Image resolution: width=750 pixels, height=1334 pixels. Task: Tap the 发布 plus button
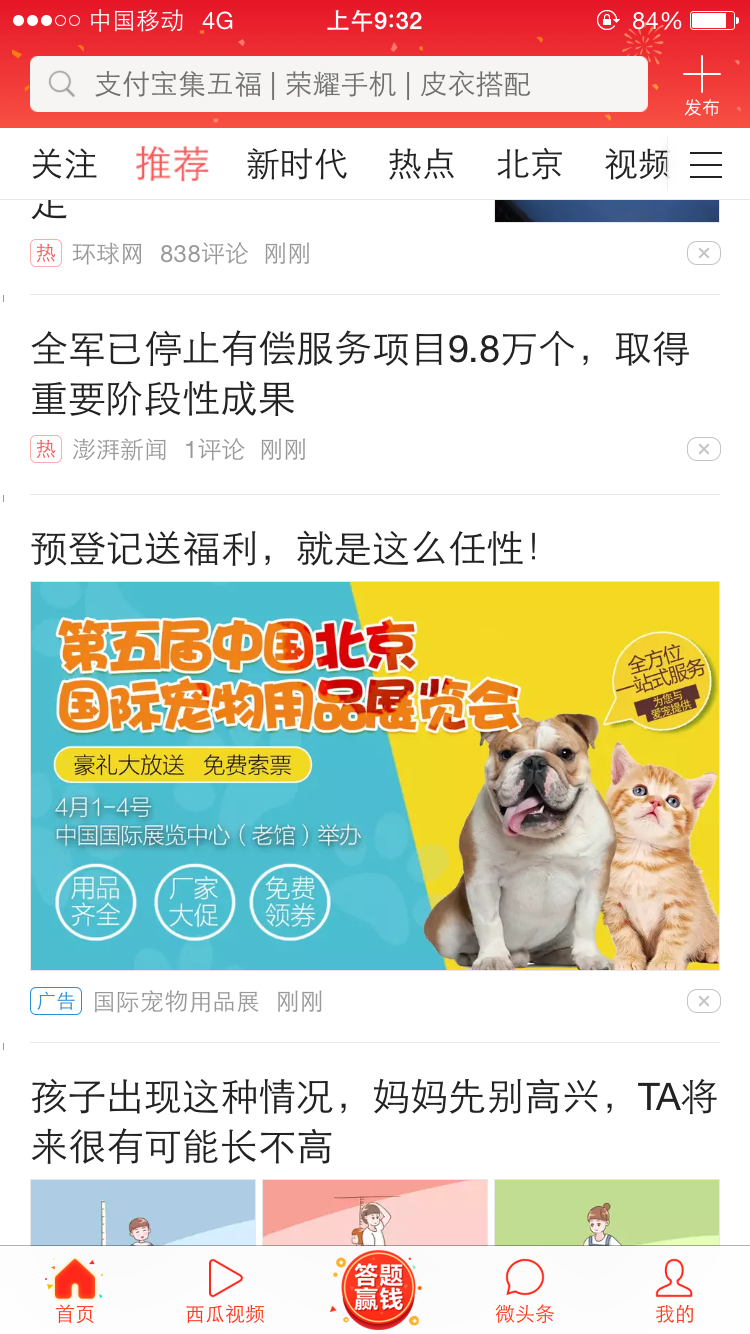pyautogui.click(x=701, y=85)
